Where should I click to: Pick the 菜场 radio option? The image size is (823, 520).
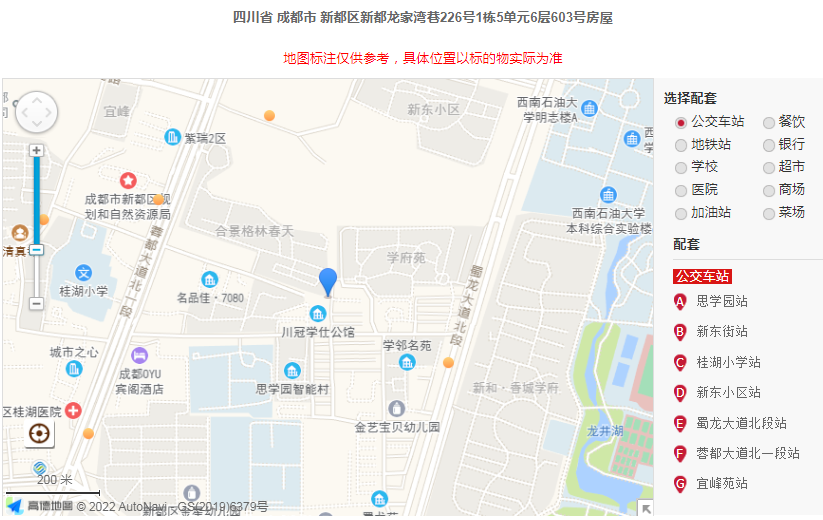tap(768, 213)
